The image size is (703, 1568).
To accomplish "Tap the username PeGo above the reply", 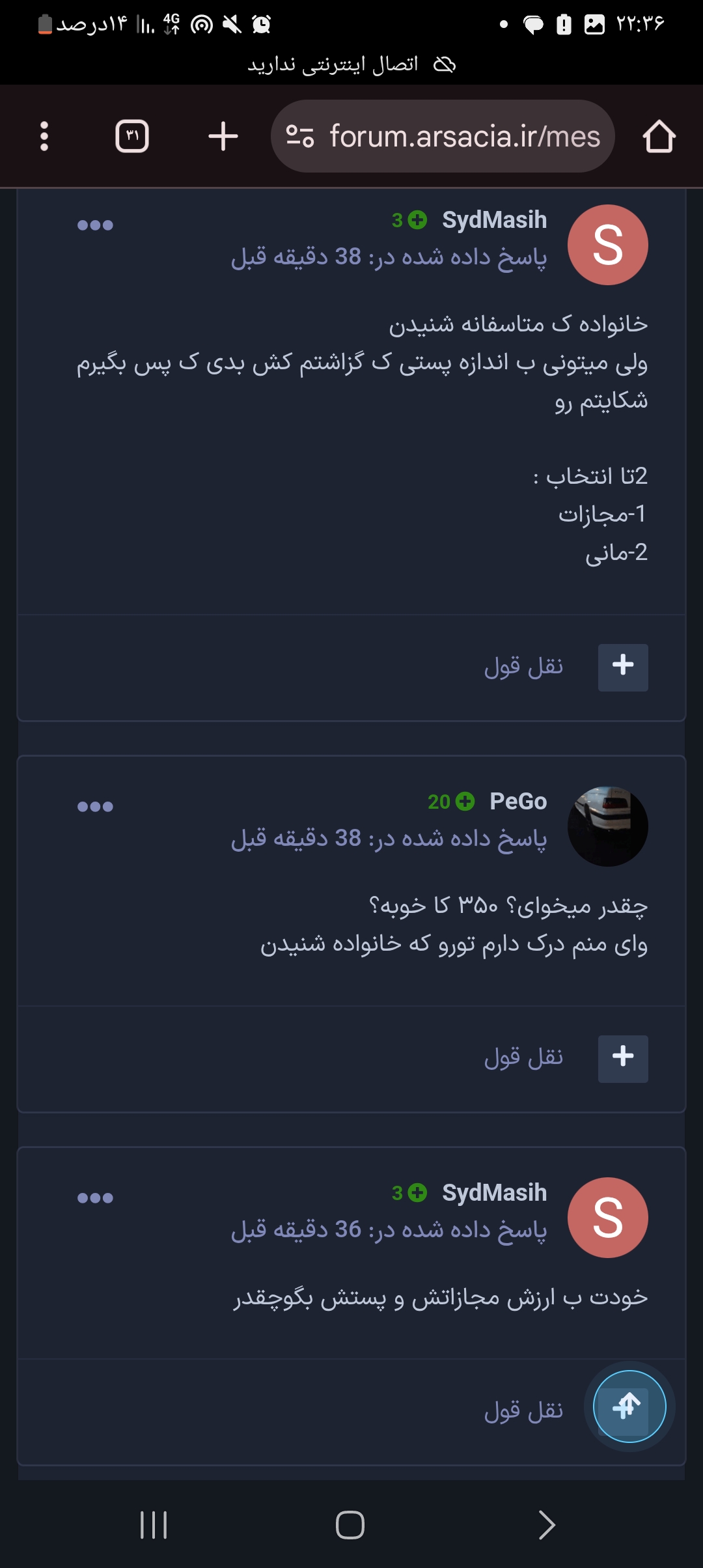I will [x=517, y=802].
